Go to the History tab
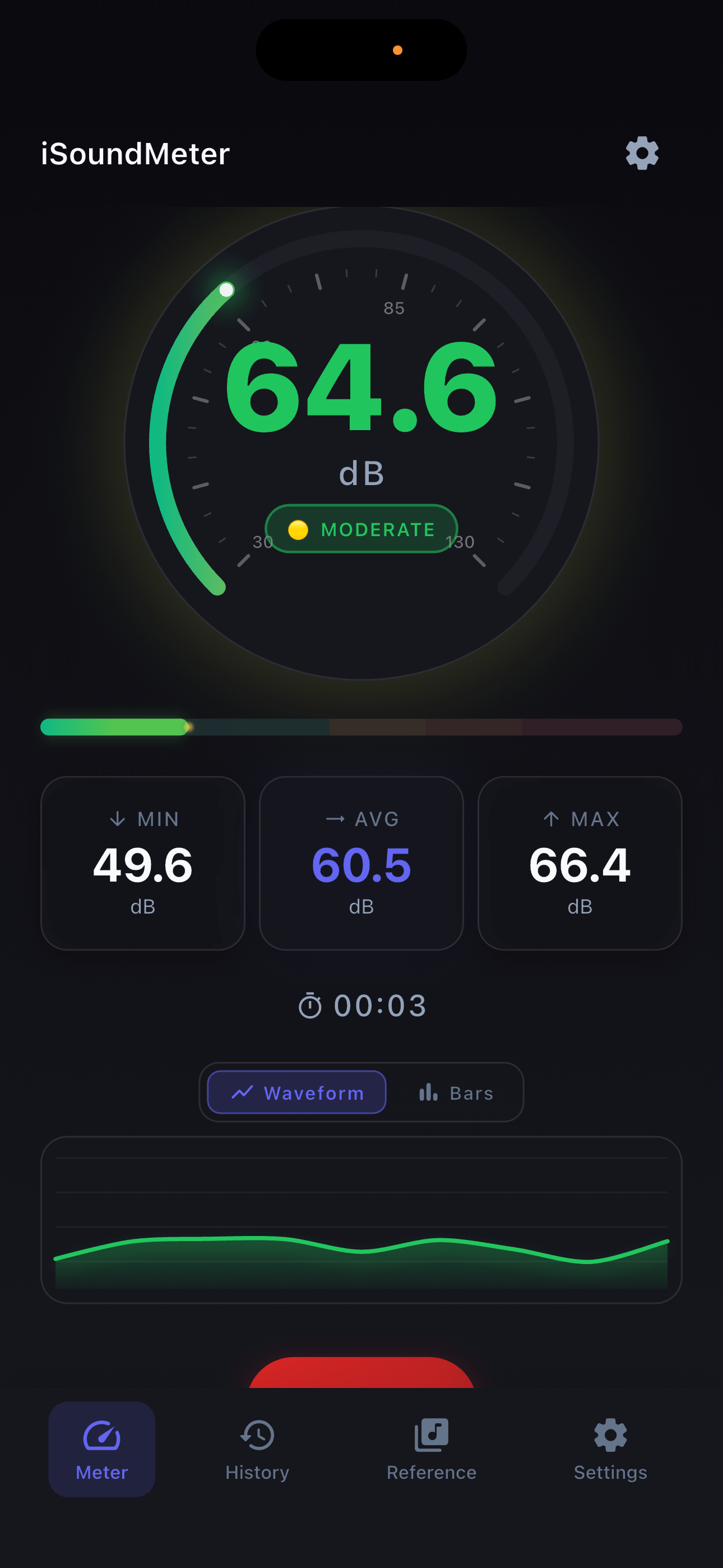Screen dimensions: 723x1568 click(257, 1449)
